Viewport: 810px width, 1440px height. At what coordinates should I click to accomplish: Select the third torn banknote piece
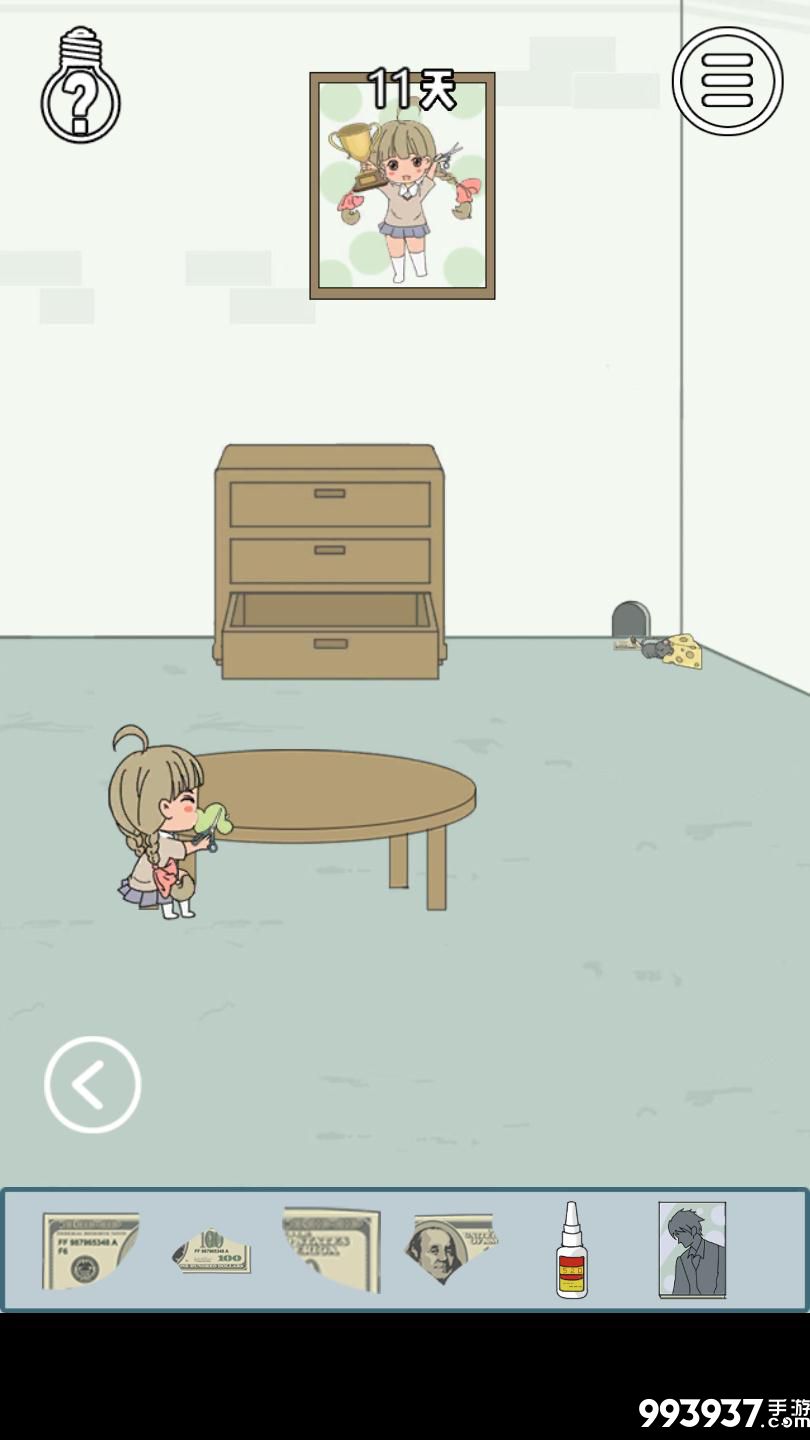point(332,1250)
